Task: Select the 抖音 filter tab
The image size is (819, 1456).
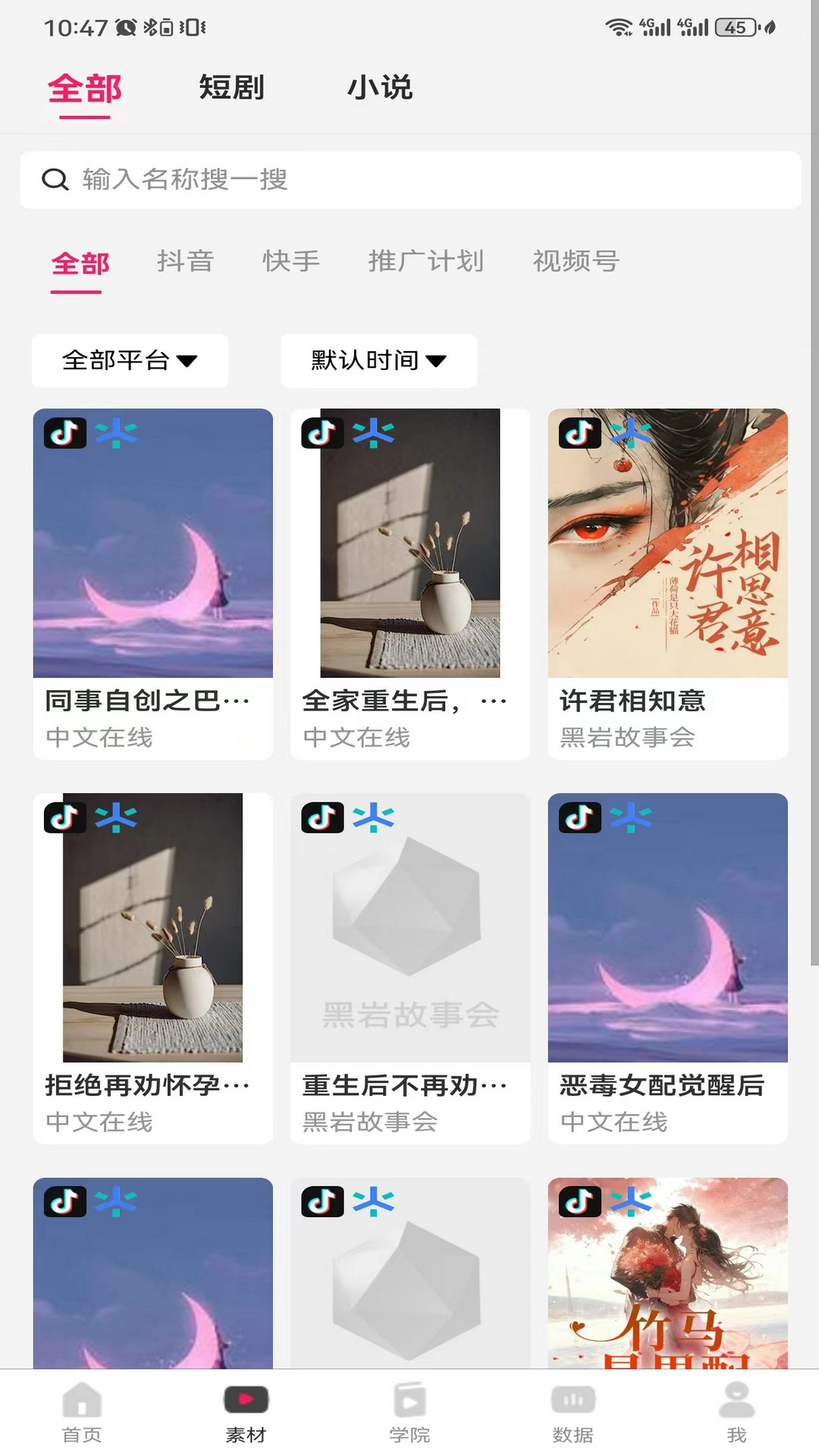Action: coord(185,262)
